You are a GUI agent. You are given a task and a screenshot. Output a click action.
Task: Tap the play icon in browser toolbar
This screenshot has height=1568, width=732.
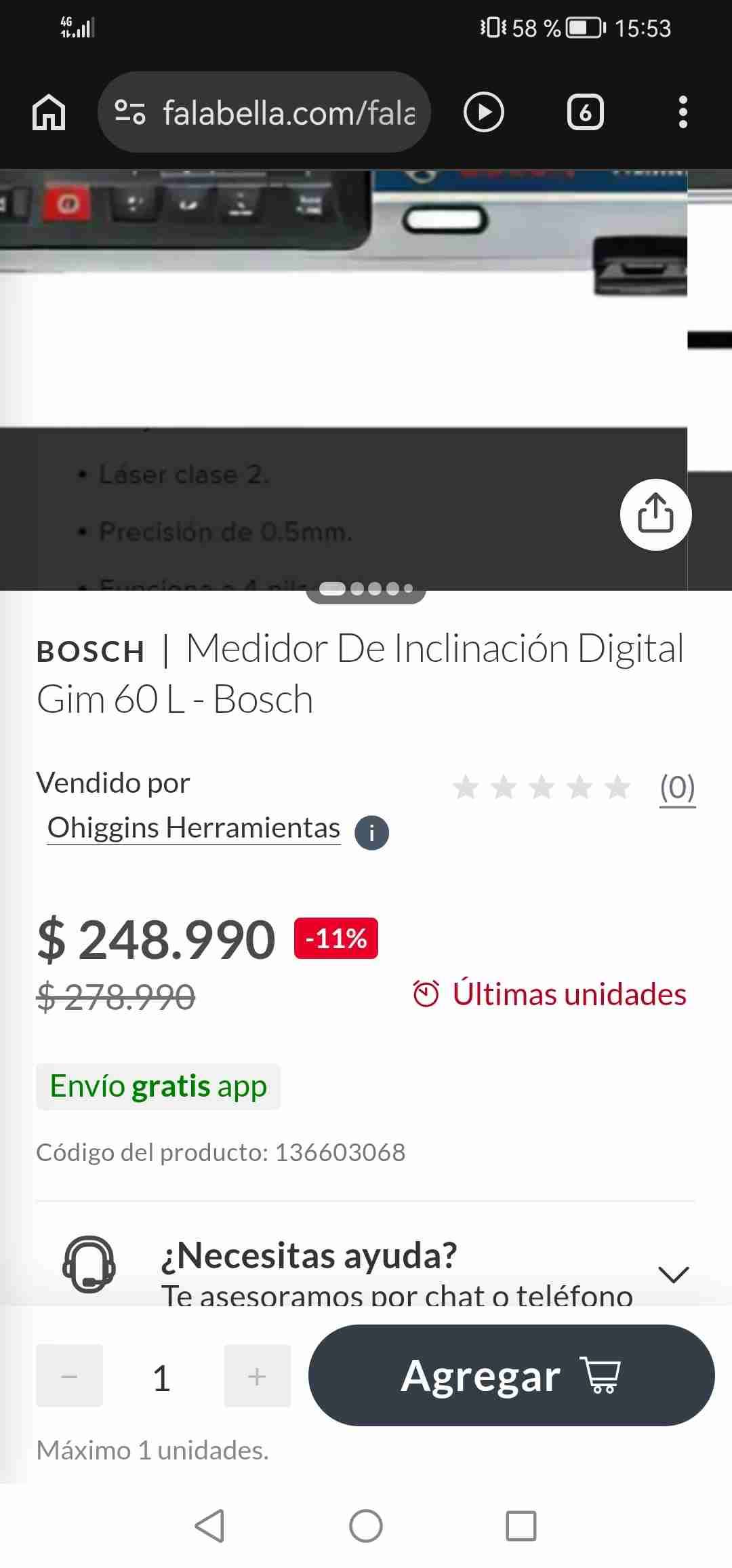coord(483,112)
